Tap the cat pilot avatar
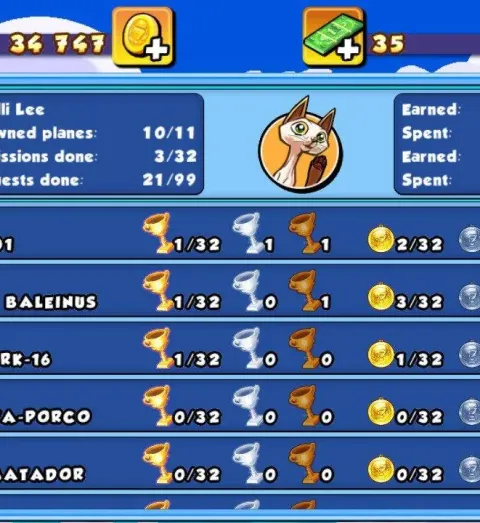 pos(301,144)
